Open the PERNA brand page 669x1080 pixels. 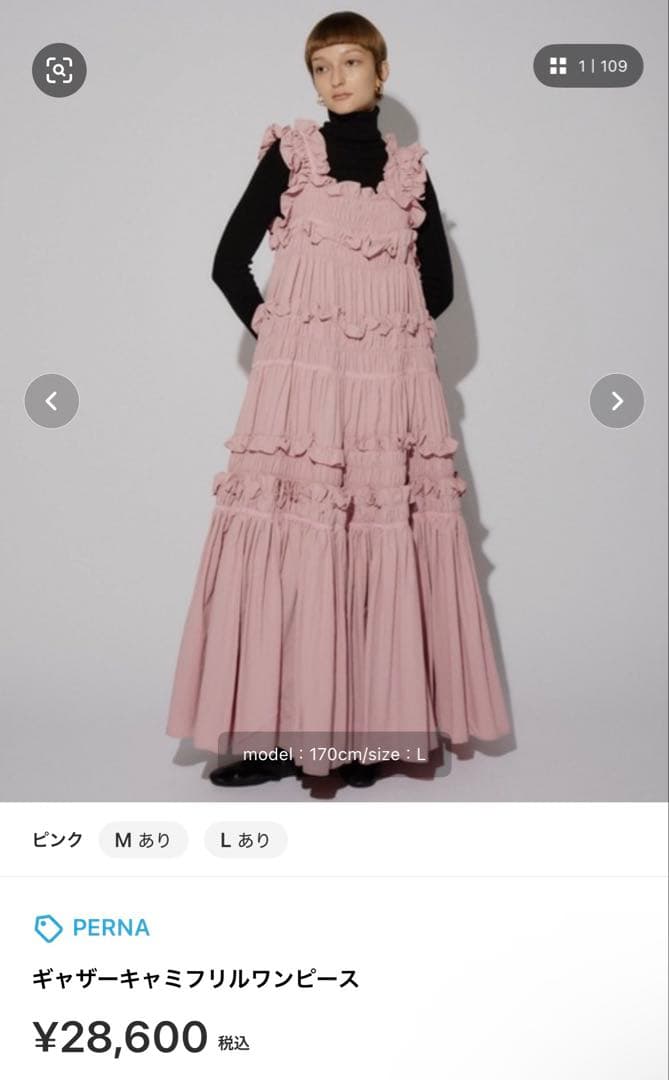click(x=92, y=928)
